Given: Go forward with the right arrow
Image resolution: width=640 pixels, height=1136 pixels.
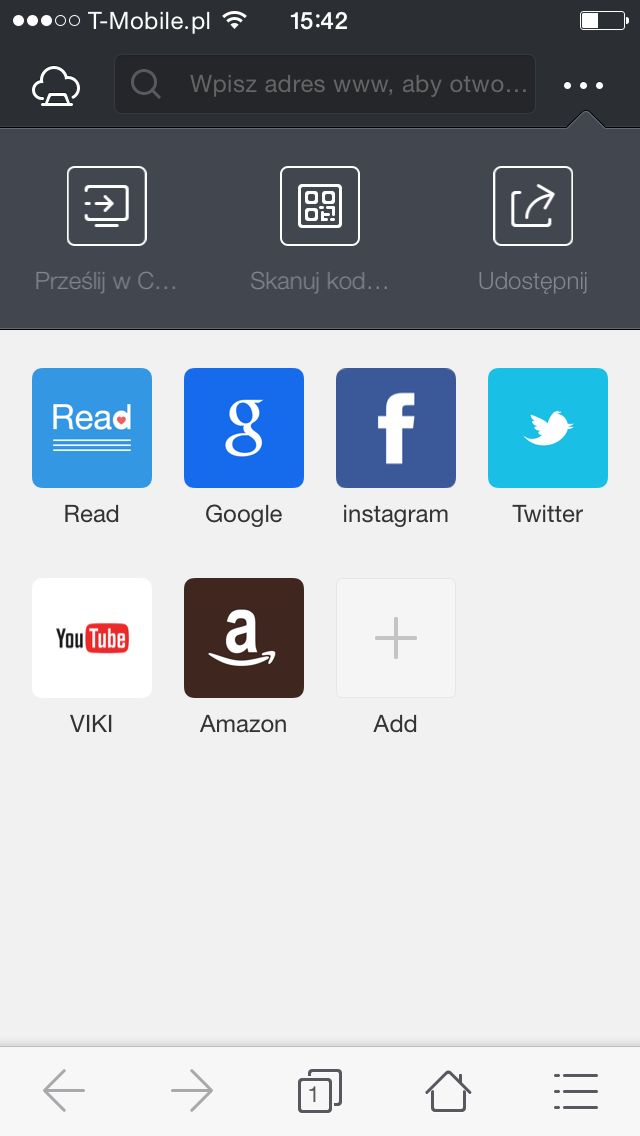Looking at the screenshot, I should pyautogui.click(x=192, y=1090).
